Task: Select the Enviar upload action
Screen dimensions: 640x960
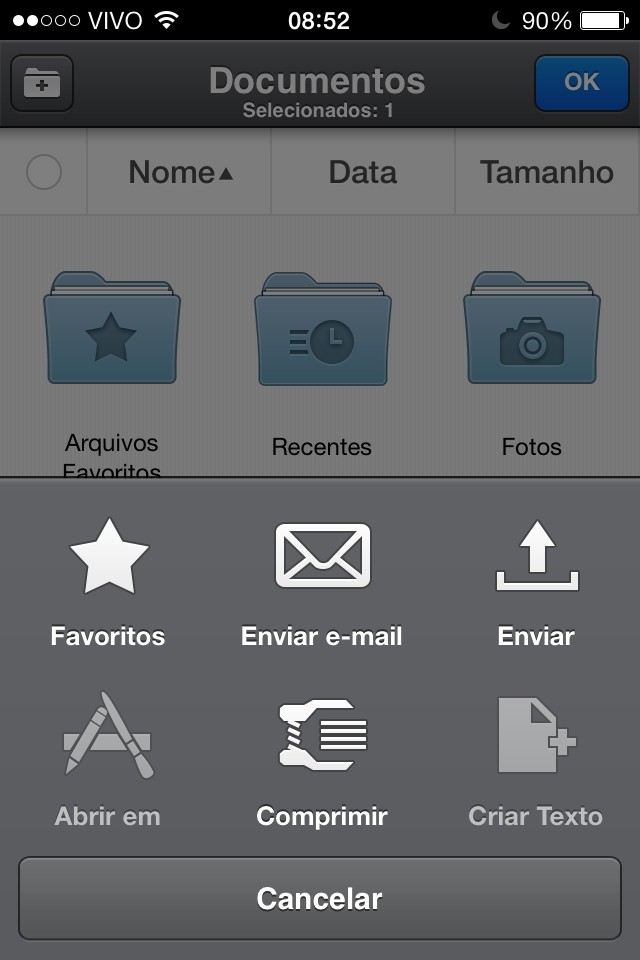Action: coord(536,582)
